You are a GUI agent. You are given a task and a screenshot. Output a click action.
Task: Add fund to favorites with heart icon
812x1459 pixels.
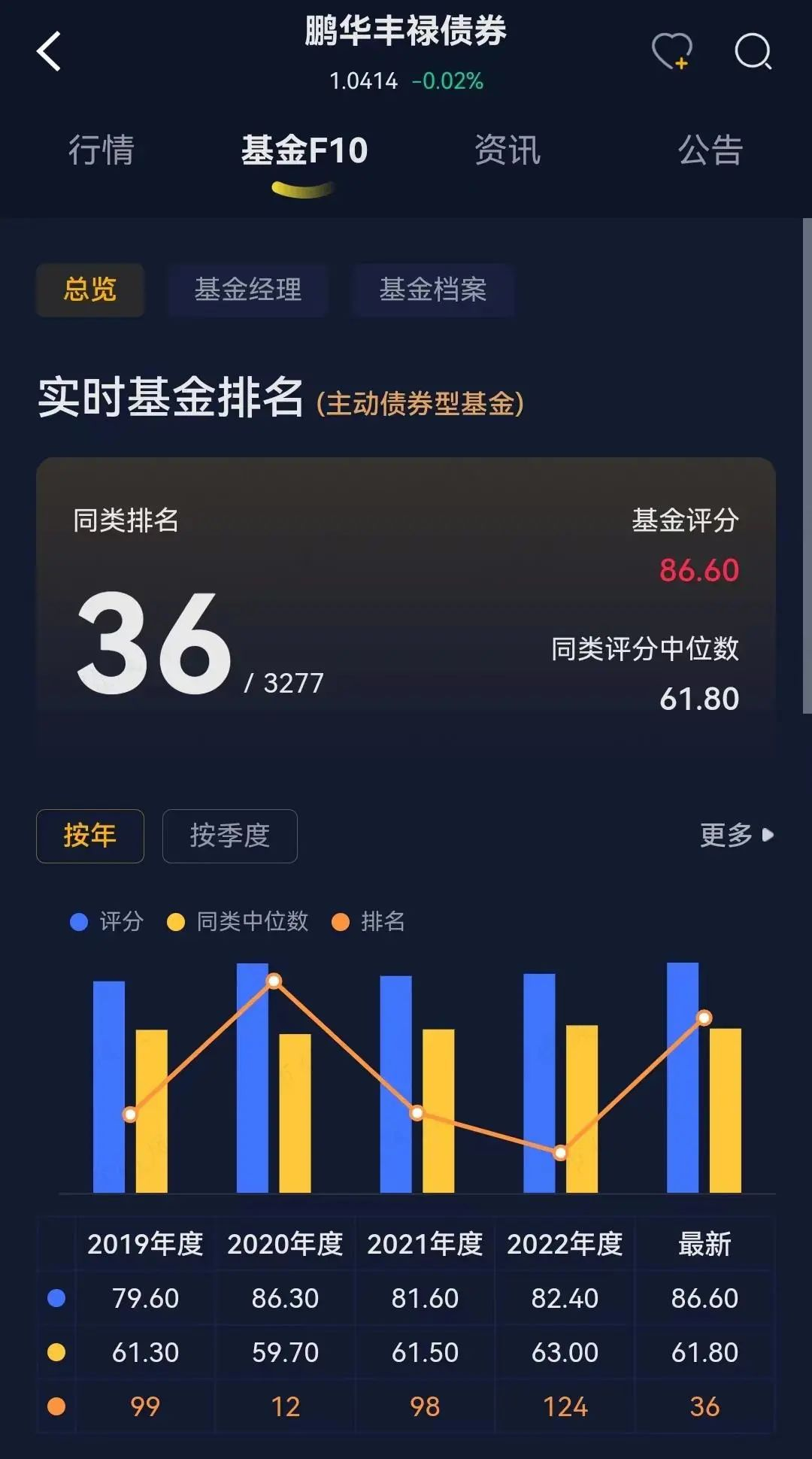coord(671,52)
